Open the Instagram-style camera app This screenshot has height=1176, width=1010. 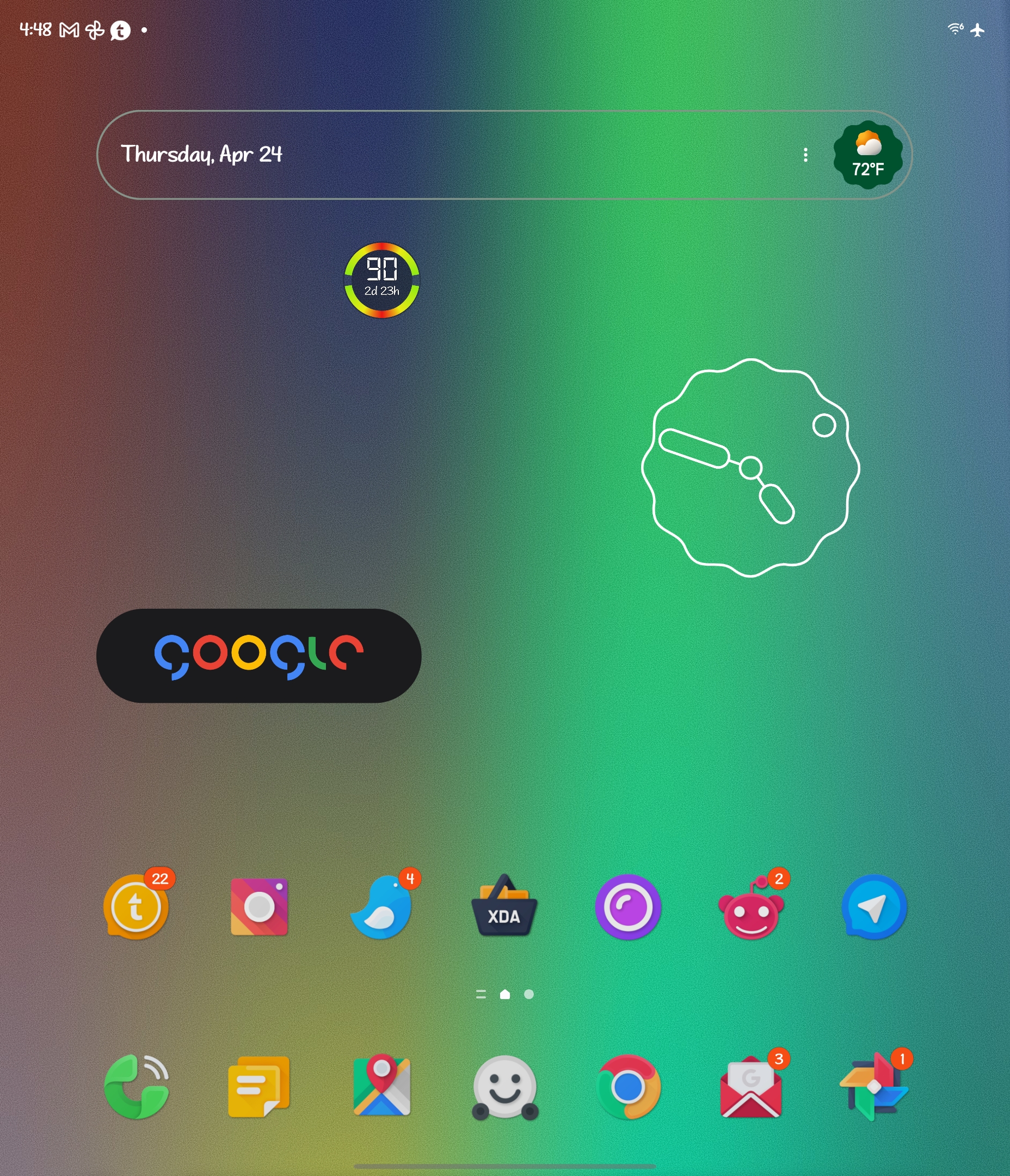(x=260, y=906)
